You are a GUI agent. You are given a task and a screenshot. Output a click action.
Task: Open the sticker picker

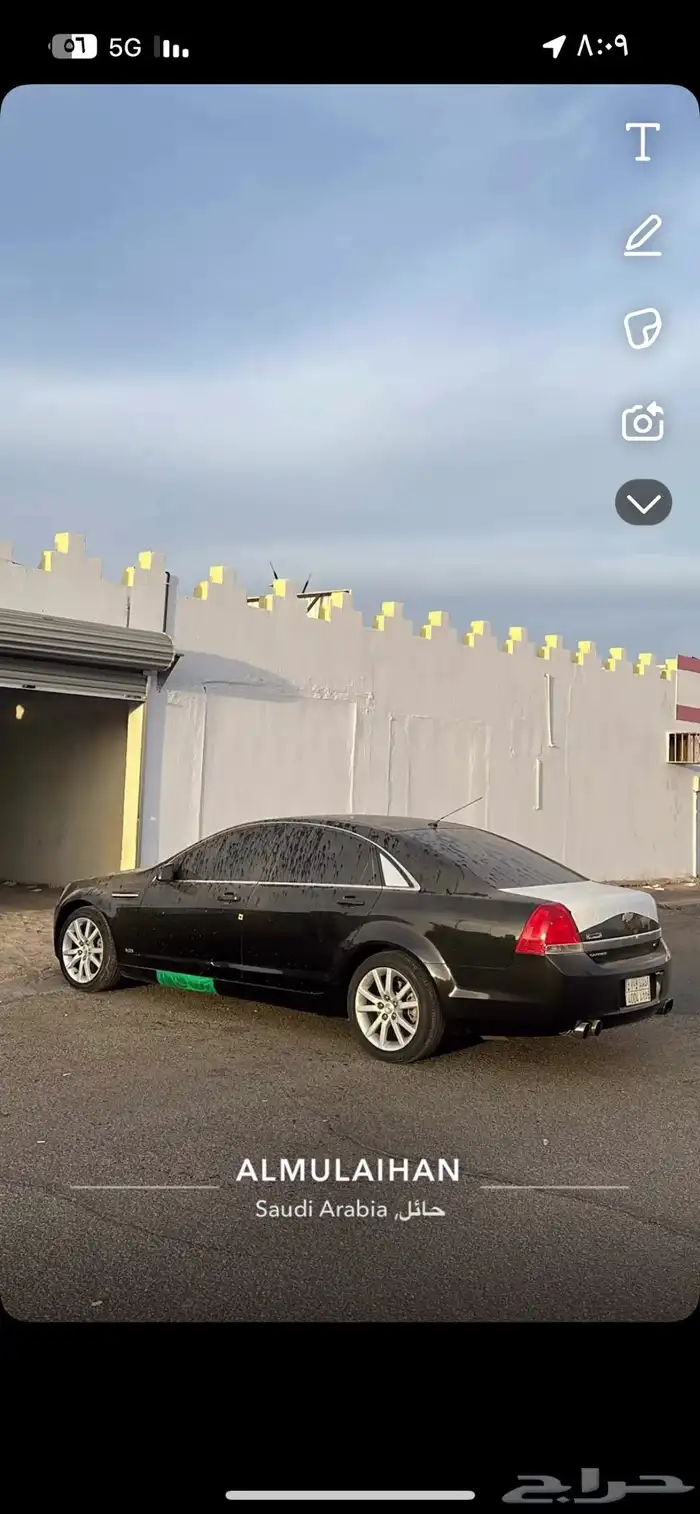pos(643,328)
